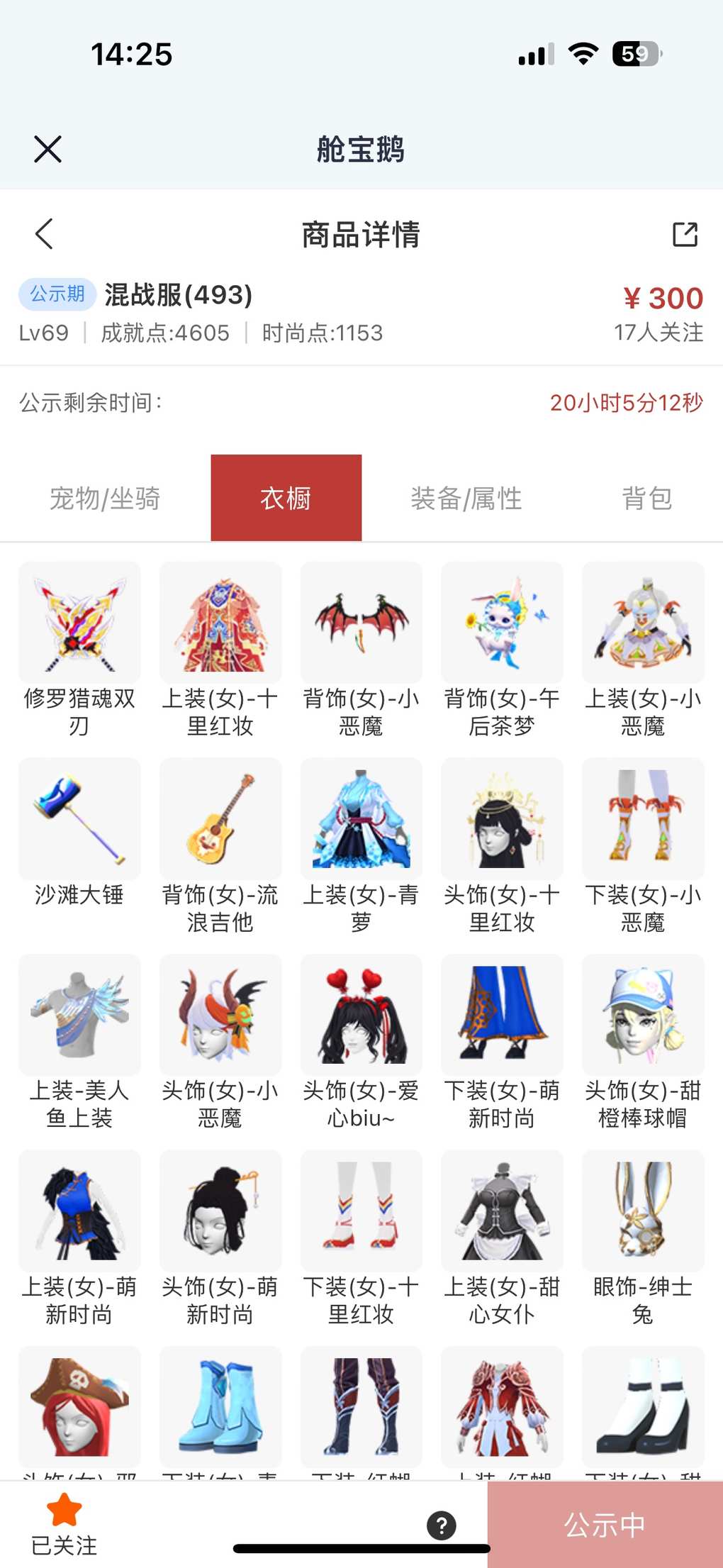This screenshot has height=1568, width=723.
Task: View 背饰(女)-流浪吉他 item
Action: click(220, 819)
